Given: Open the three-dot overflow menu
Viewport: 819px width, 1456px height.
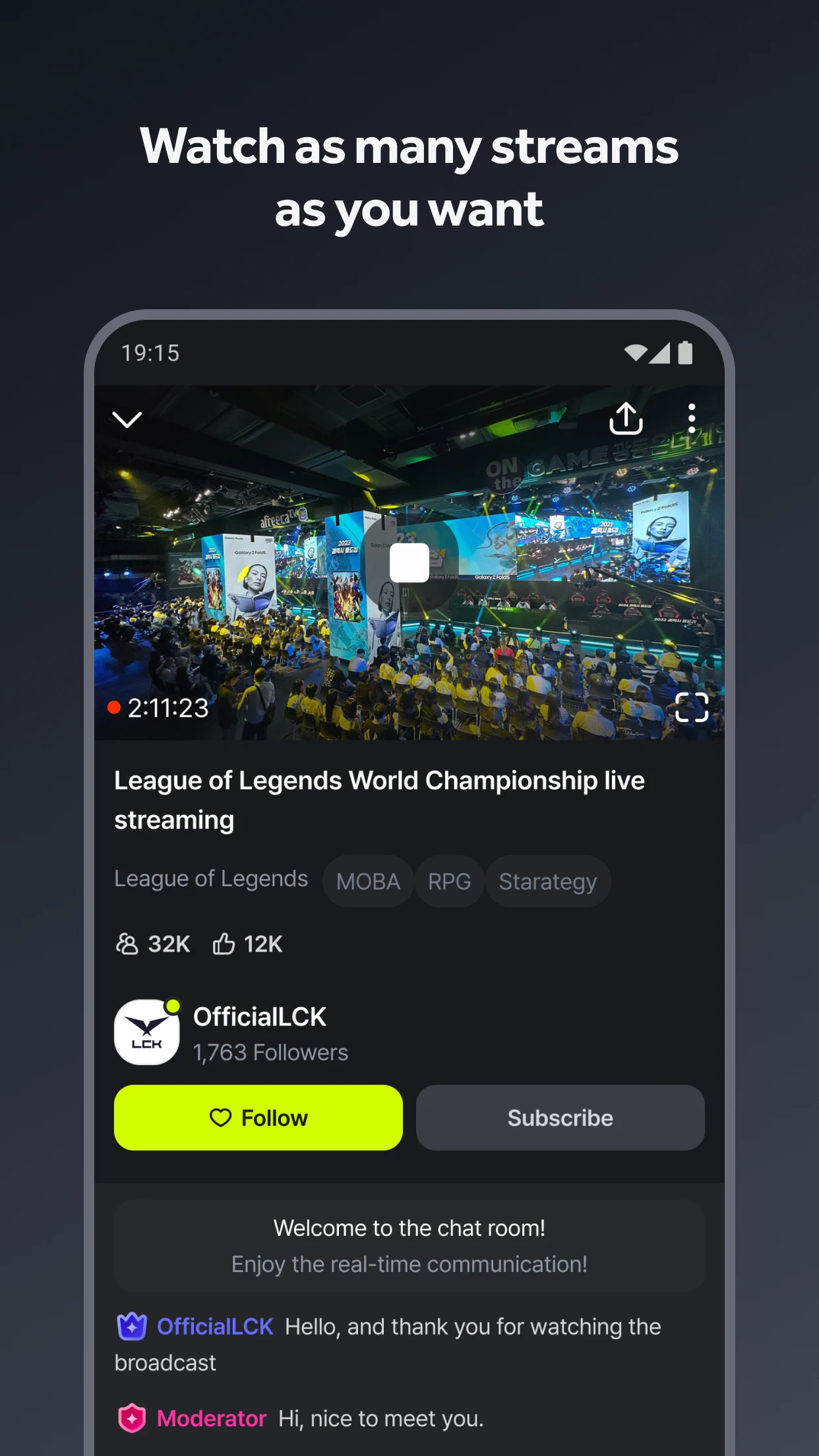Looking at the screenshot, I should point(691,418).
